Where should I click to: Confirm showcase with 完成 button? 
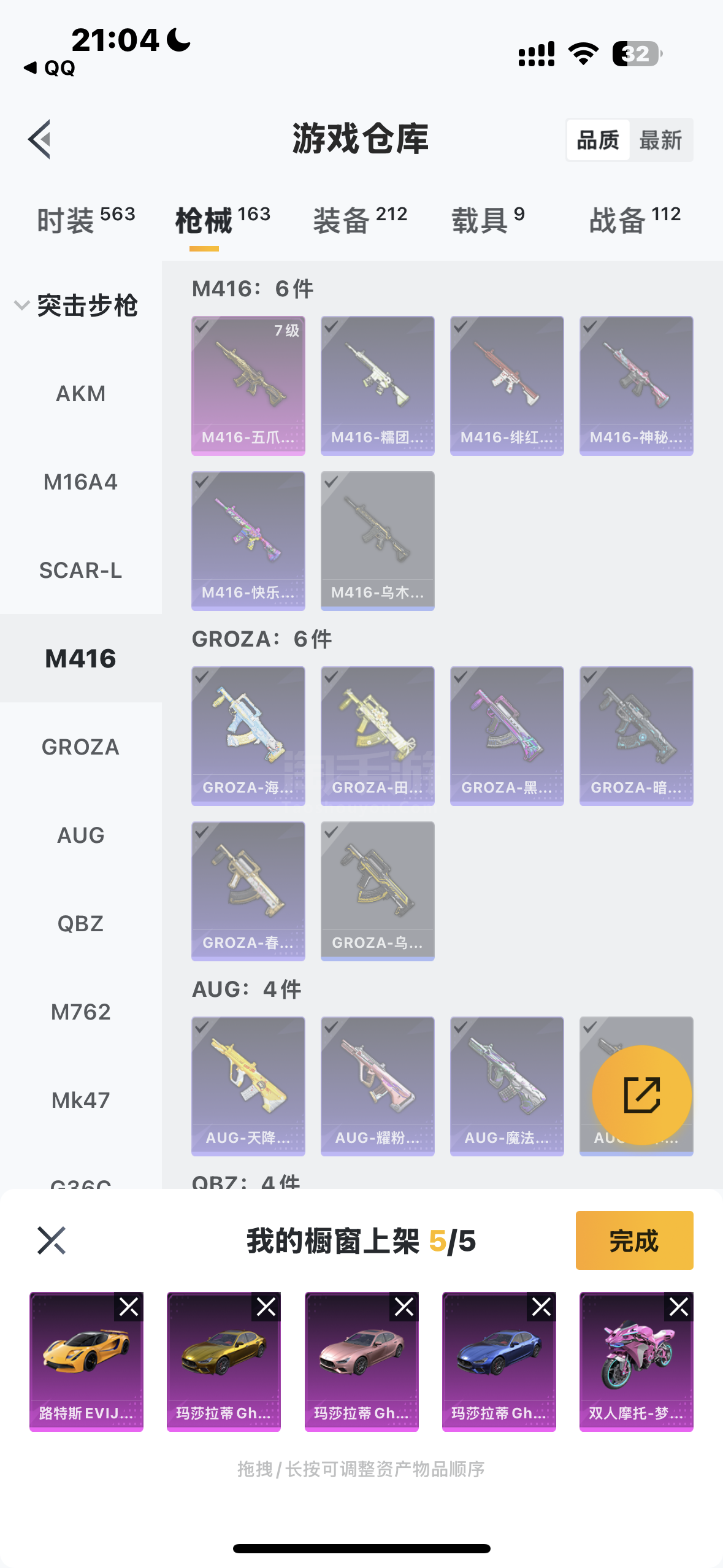[x=634, y=1240]
